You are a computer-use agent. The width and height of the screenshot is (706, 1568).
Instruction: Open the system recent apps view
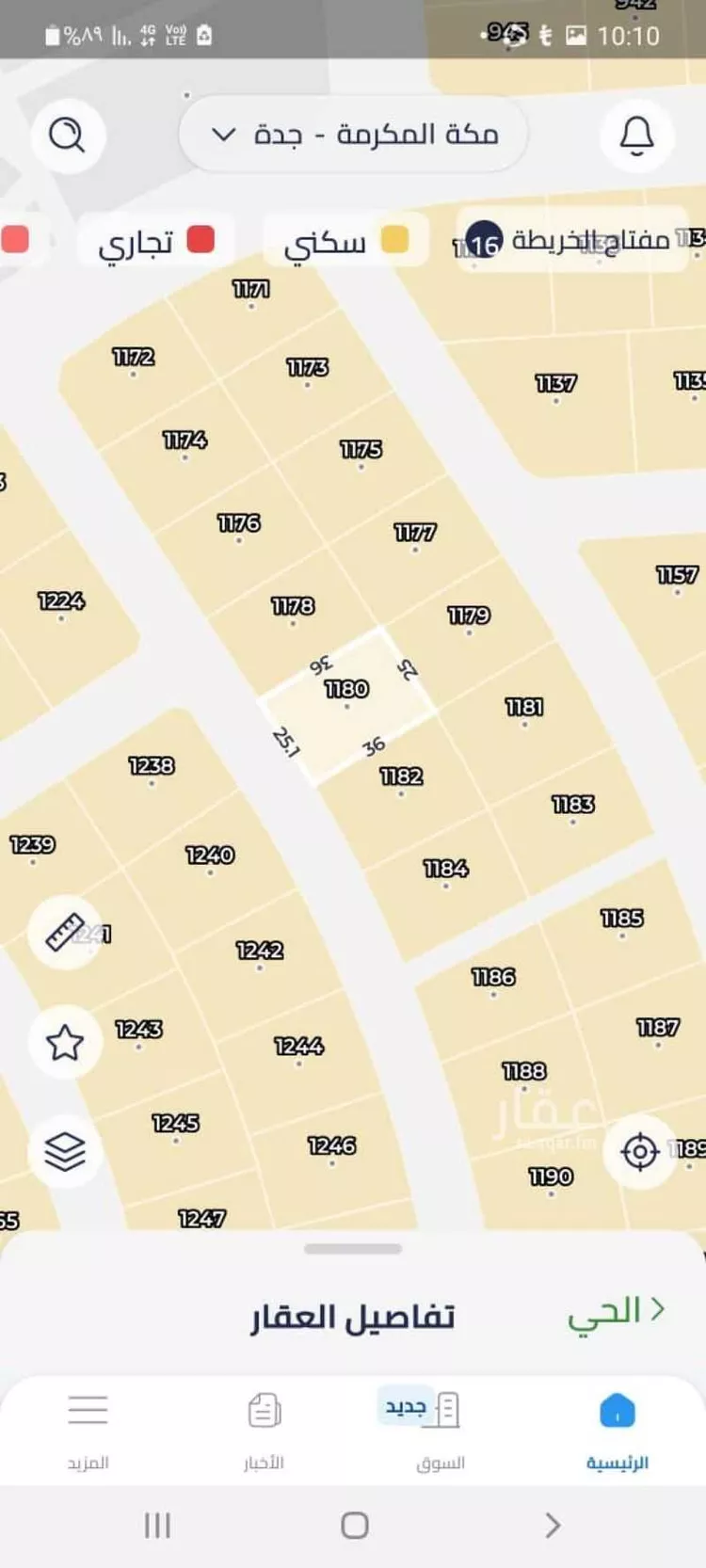[157, 1526]
